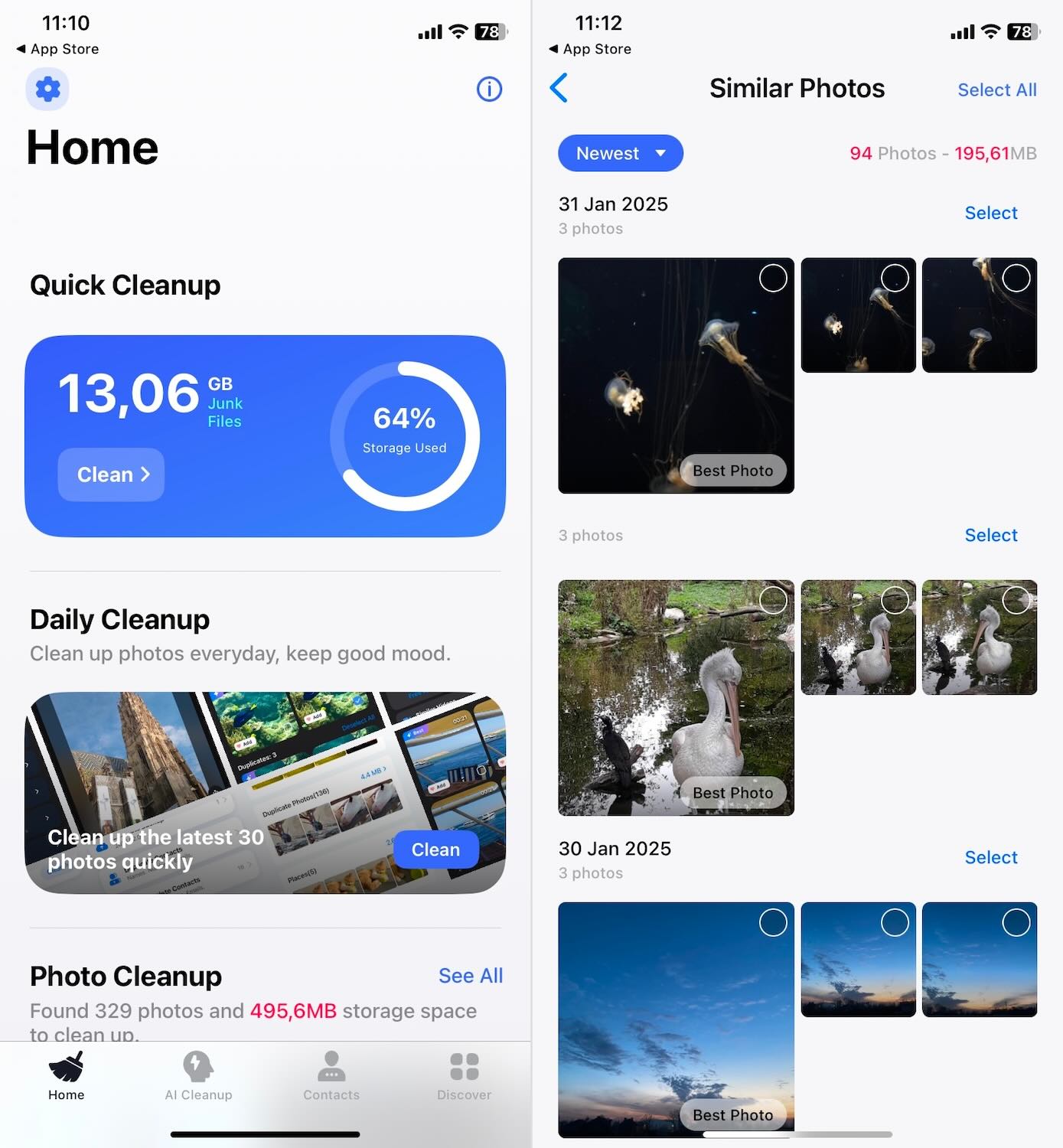Check the large jellyfish Best Photo

[772, 279]
